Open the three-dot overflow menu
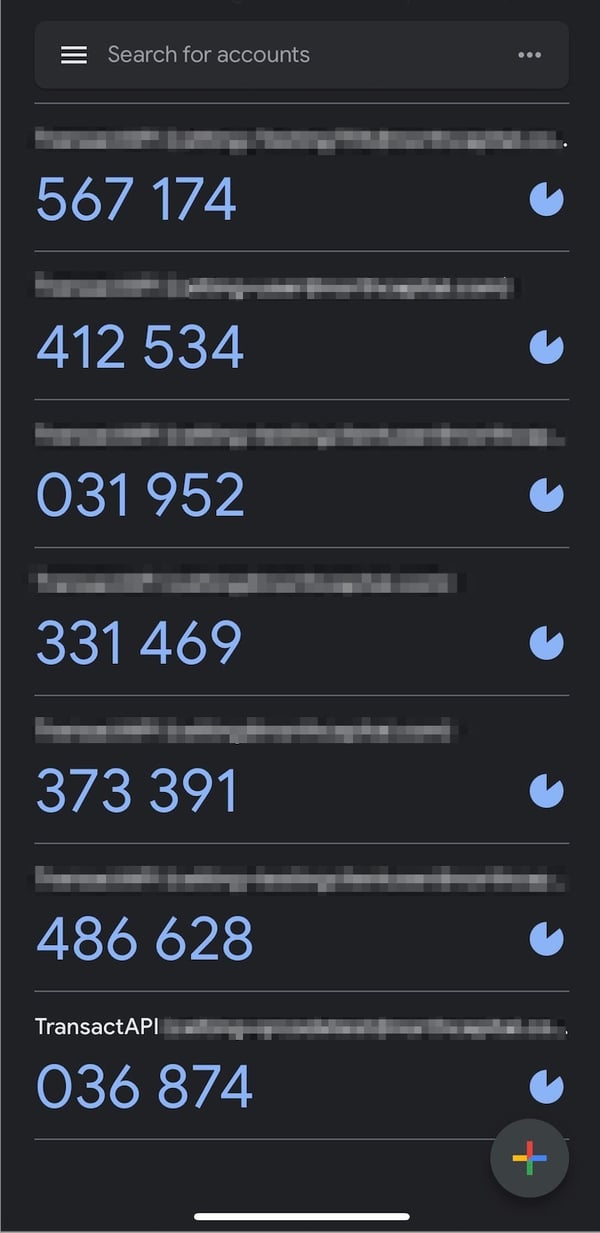Image resolution: width=600 pixels, height=1233 pixels. click(x=530, y=55)
